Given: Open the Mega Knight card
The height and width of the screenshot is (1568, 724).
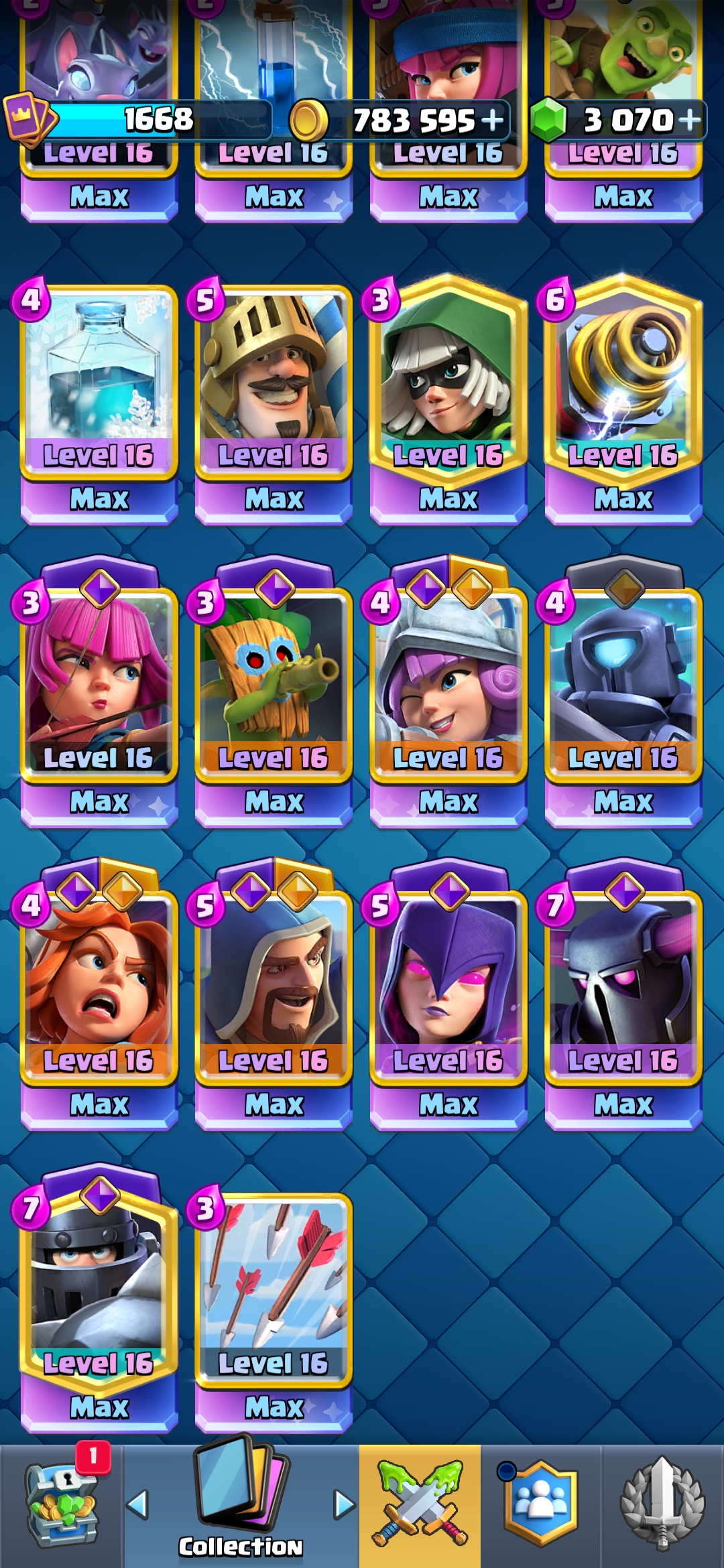Looking at the screenshot, I should [x=99, y=1300].
